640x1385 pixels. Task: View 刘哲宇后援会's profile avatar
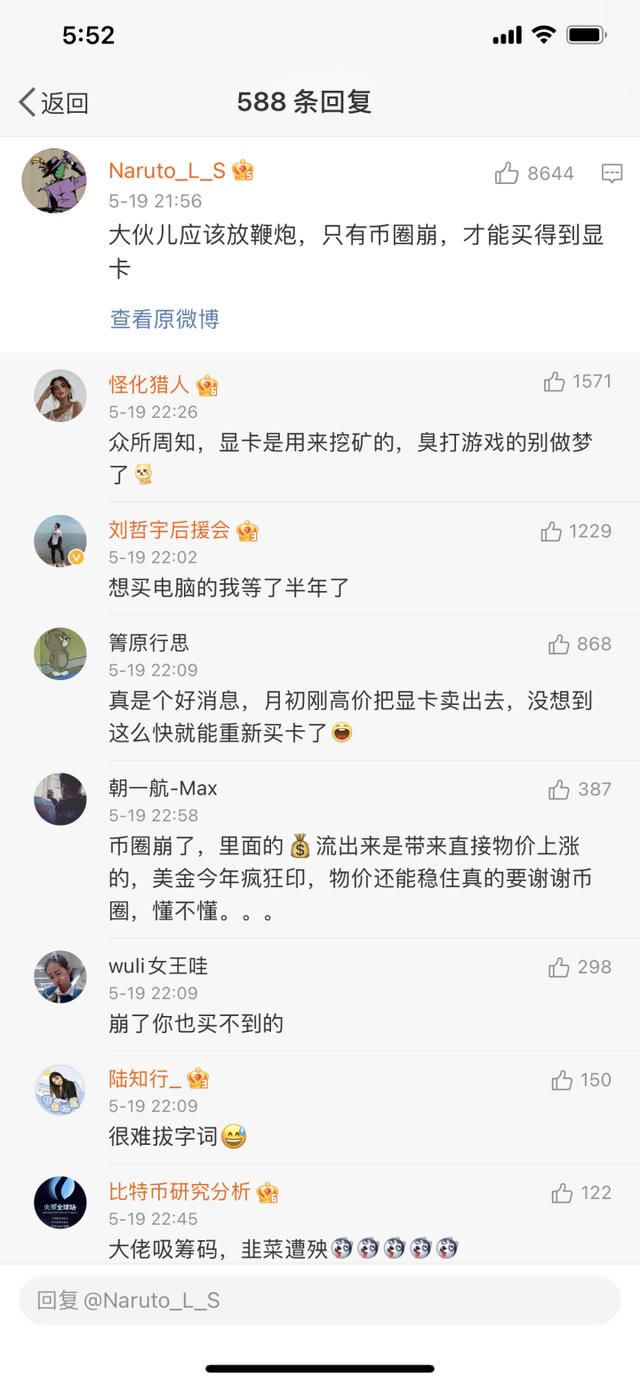tap(60, 541)
